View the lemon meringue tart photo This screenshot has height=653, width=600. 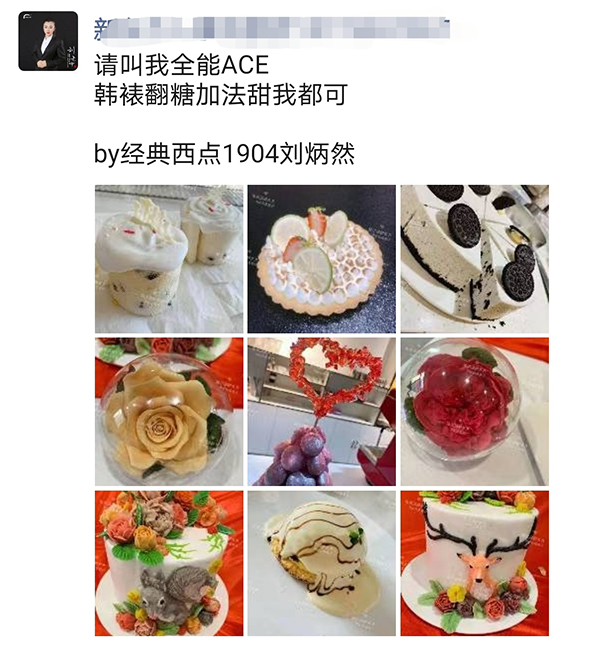pyautogui.click(x=321, y=258)
